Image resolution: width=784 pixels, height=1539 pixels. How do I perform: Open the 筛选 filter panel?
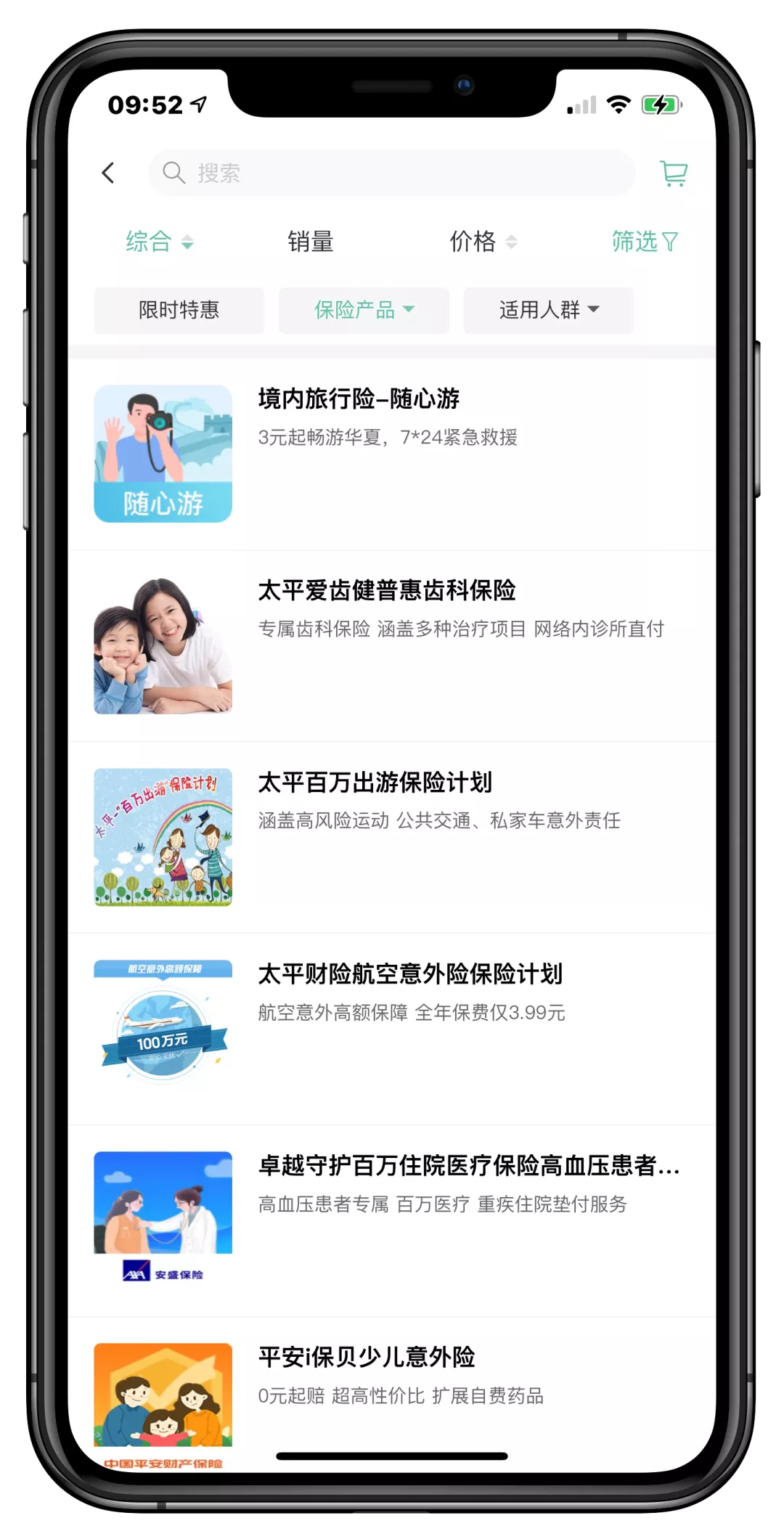(x=644, y=241)
